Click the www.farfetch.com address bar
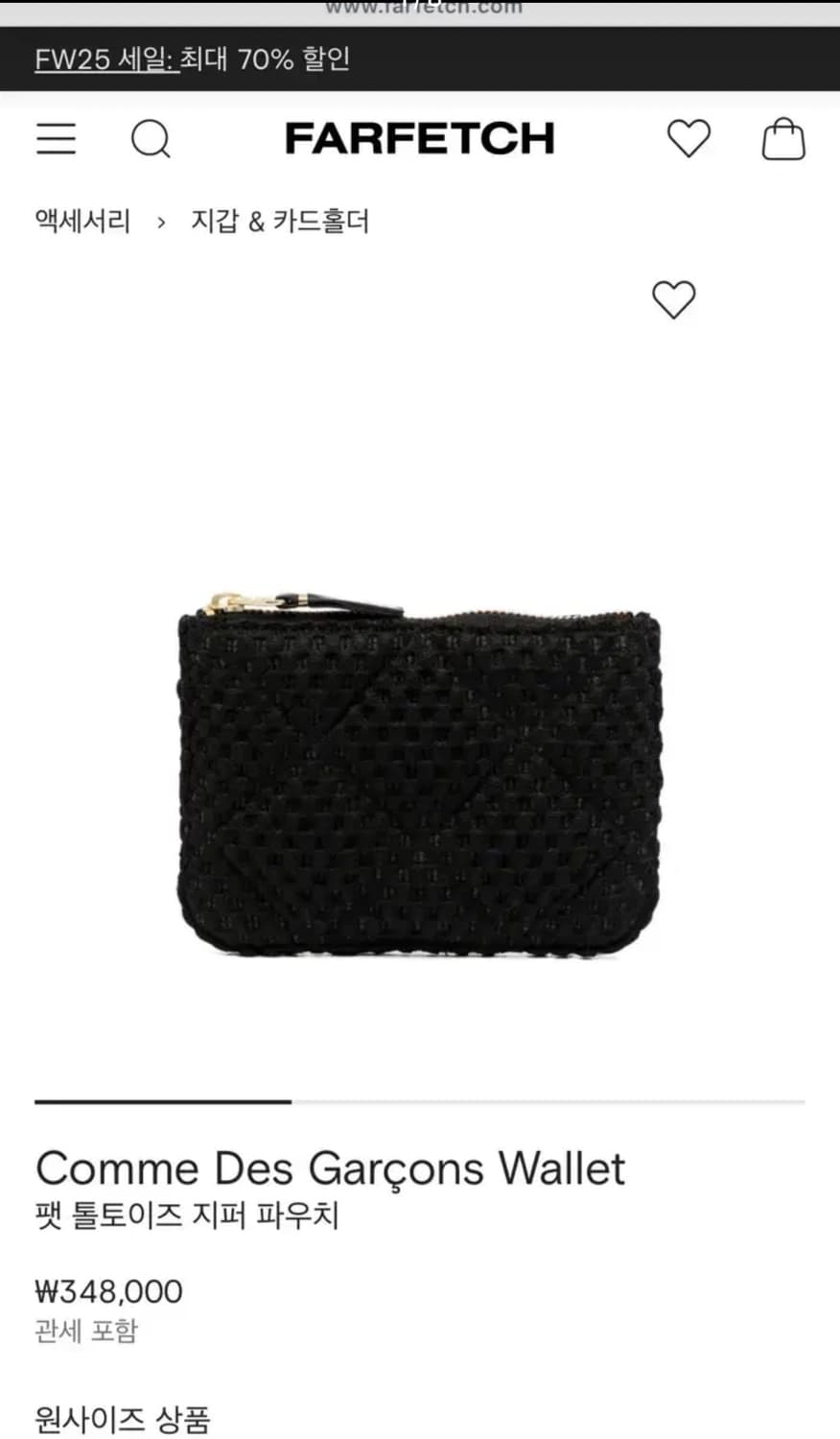The image size is (840, 1439). pos(420,8)
